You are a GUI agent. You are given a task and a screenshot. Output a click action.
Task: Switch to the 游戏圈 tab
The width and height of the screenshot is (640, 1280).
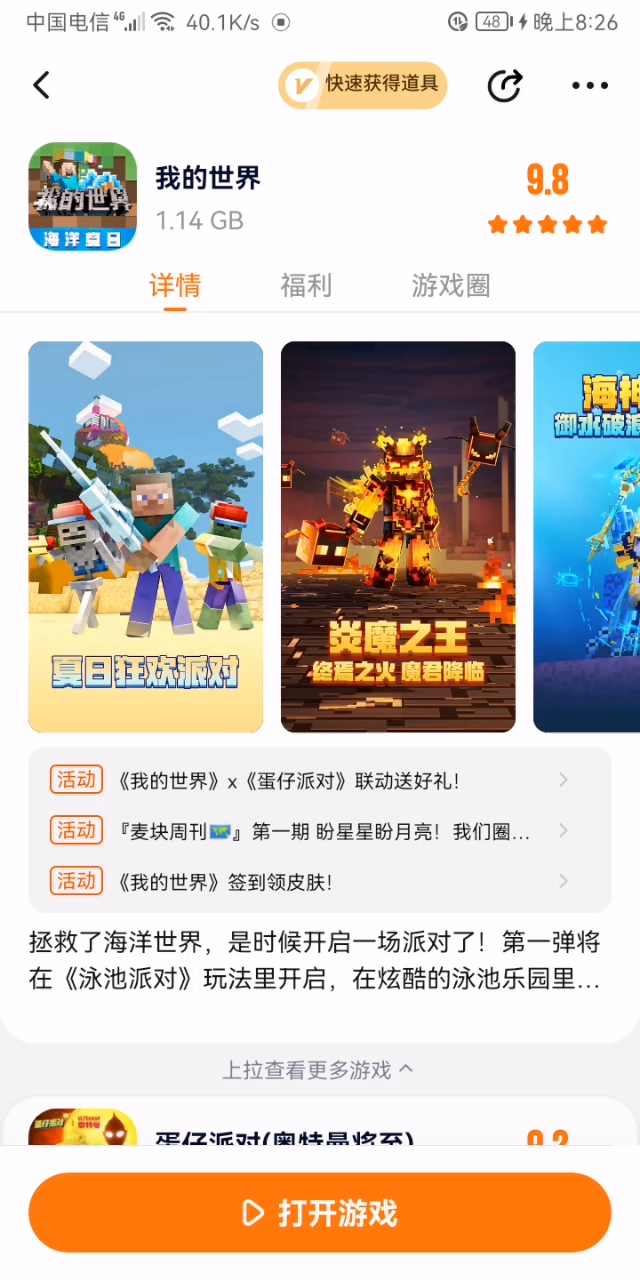tap(451, 286)
